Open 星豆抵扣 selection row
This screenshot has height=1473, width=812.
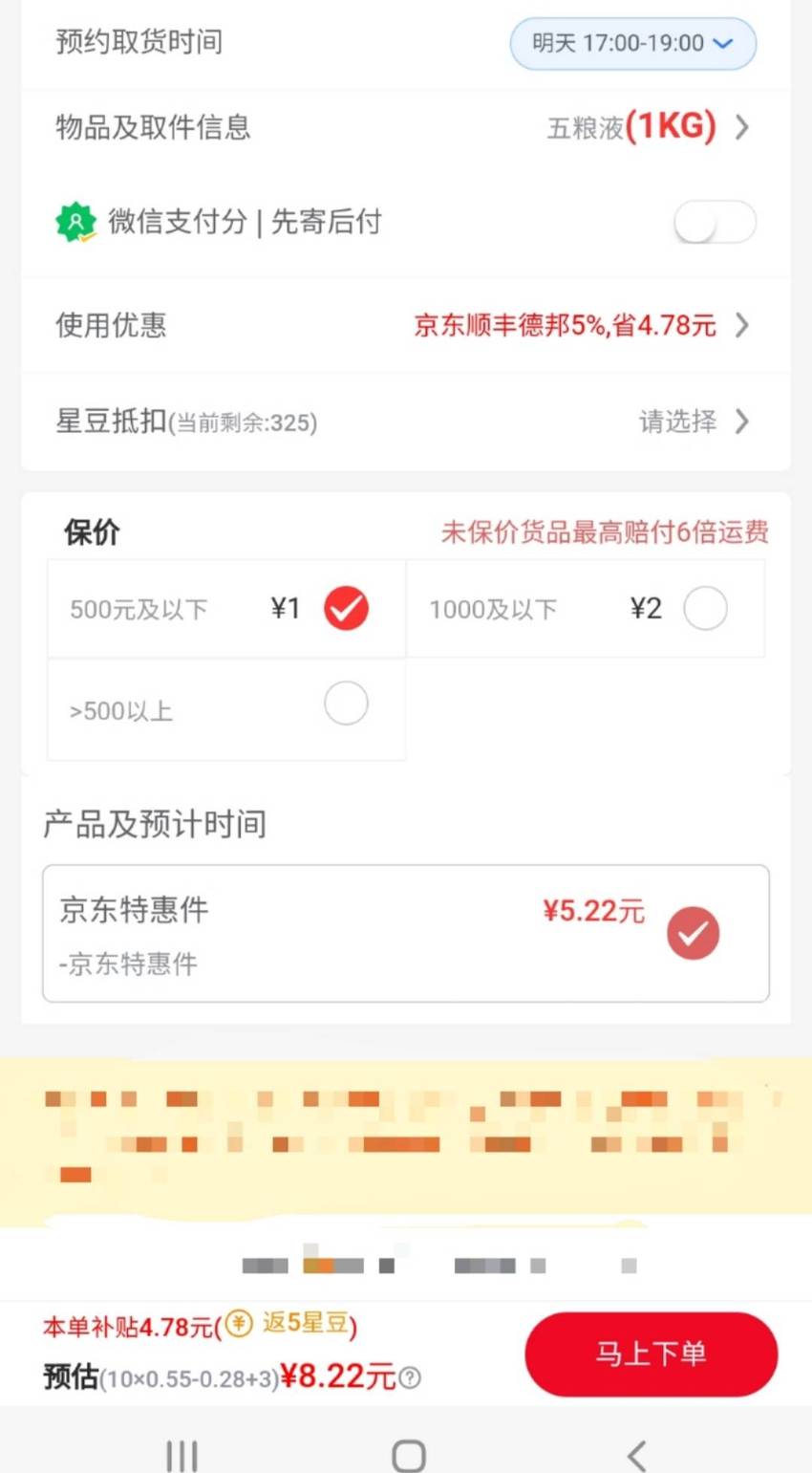pyautogui.click(x=406, y=422)
